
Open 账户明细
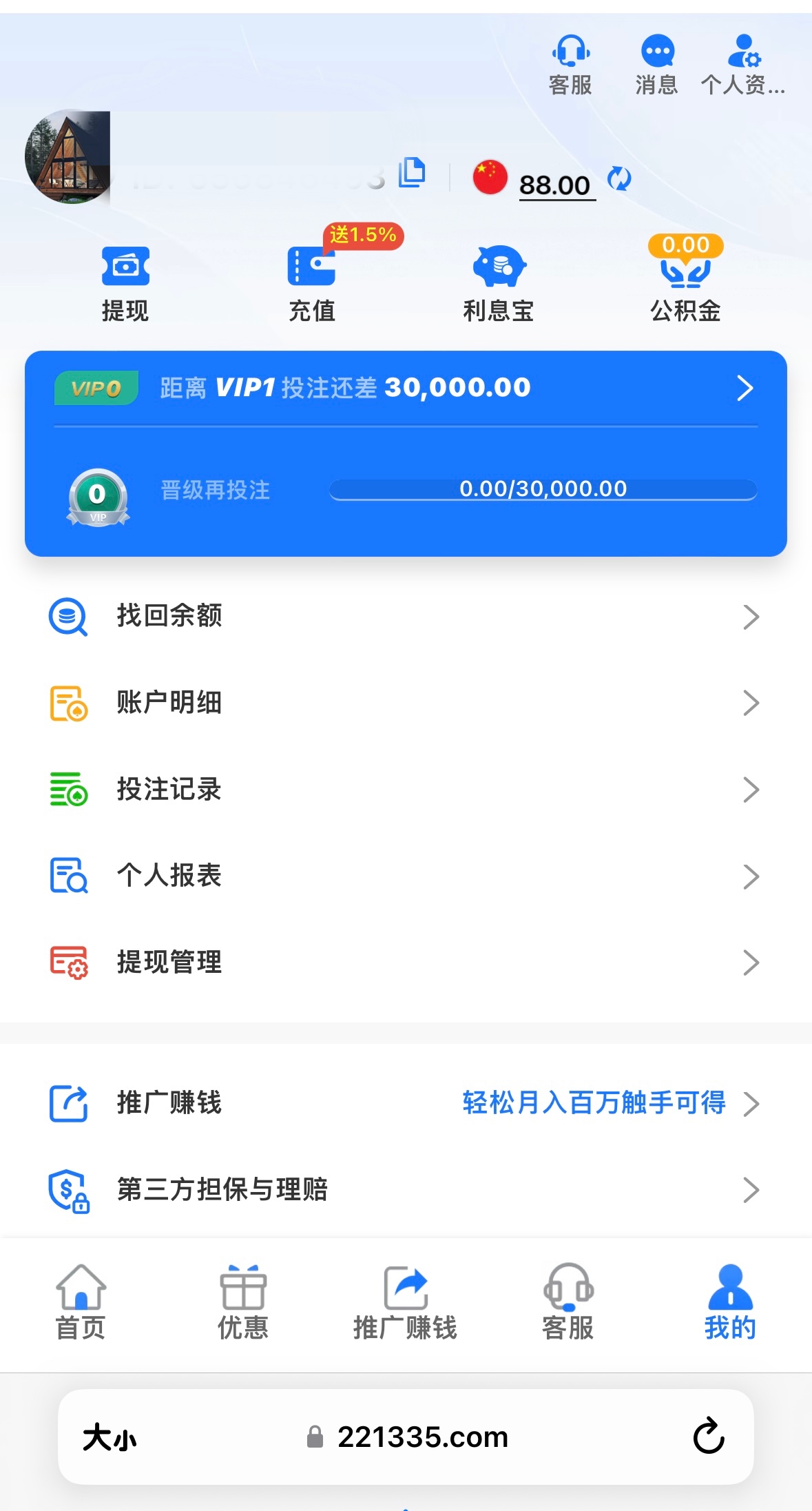point(406,703)
